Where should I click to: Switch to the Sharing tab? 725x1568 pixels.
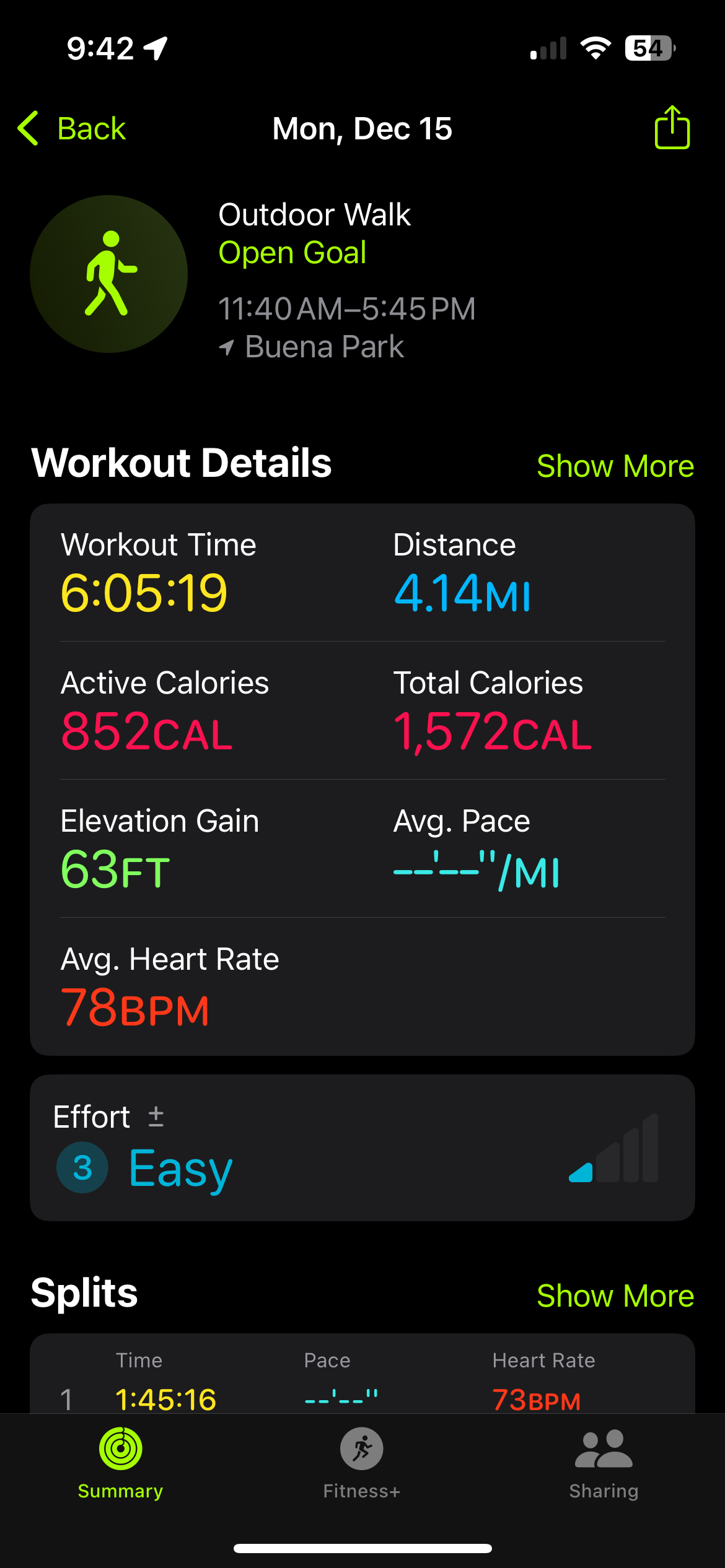[604, 1463]
